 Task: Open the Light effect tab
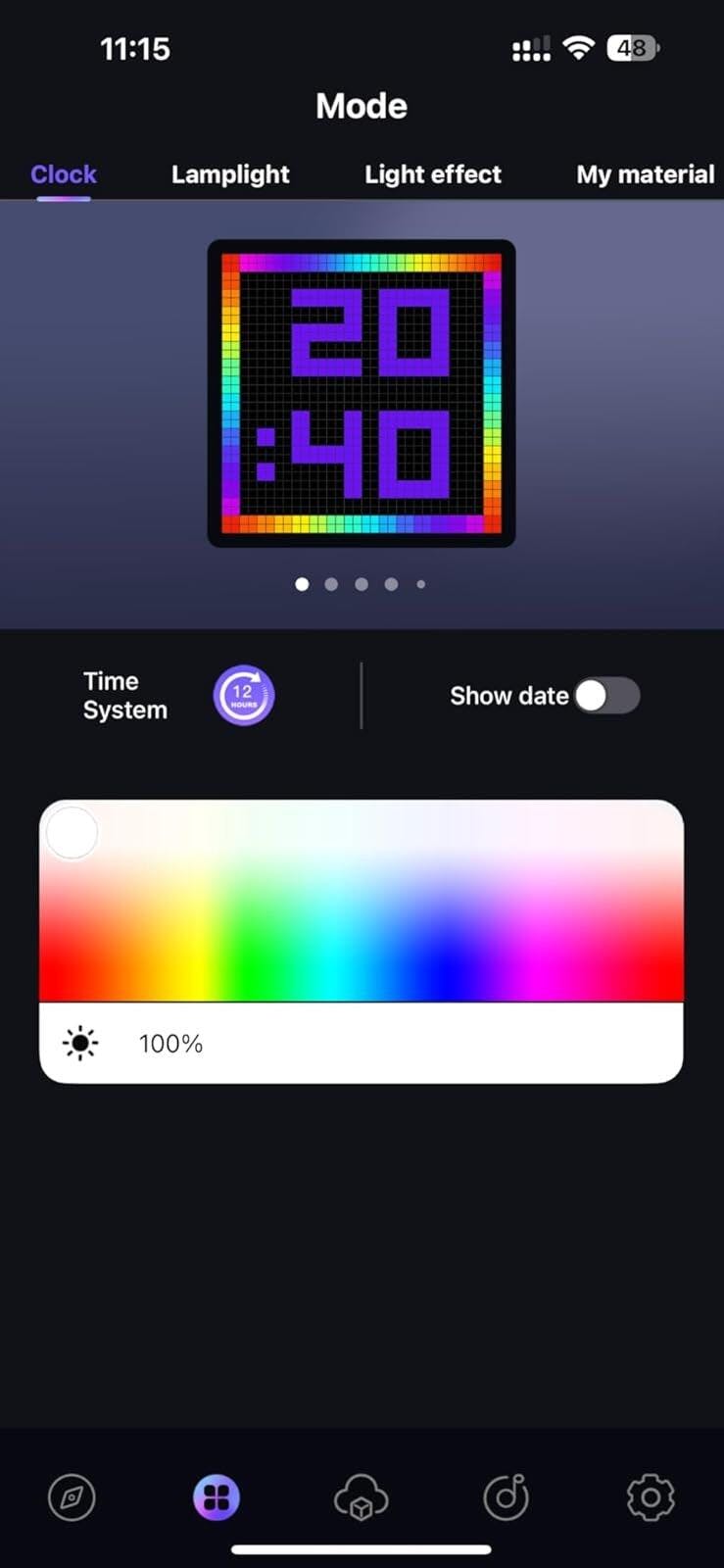tap(433, 174)
